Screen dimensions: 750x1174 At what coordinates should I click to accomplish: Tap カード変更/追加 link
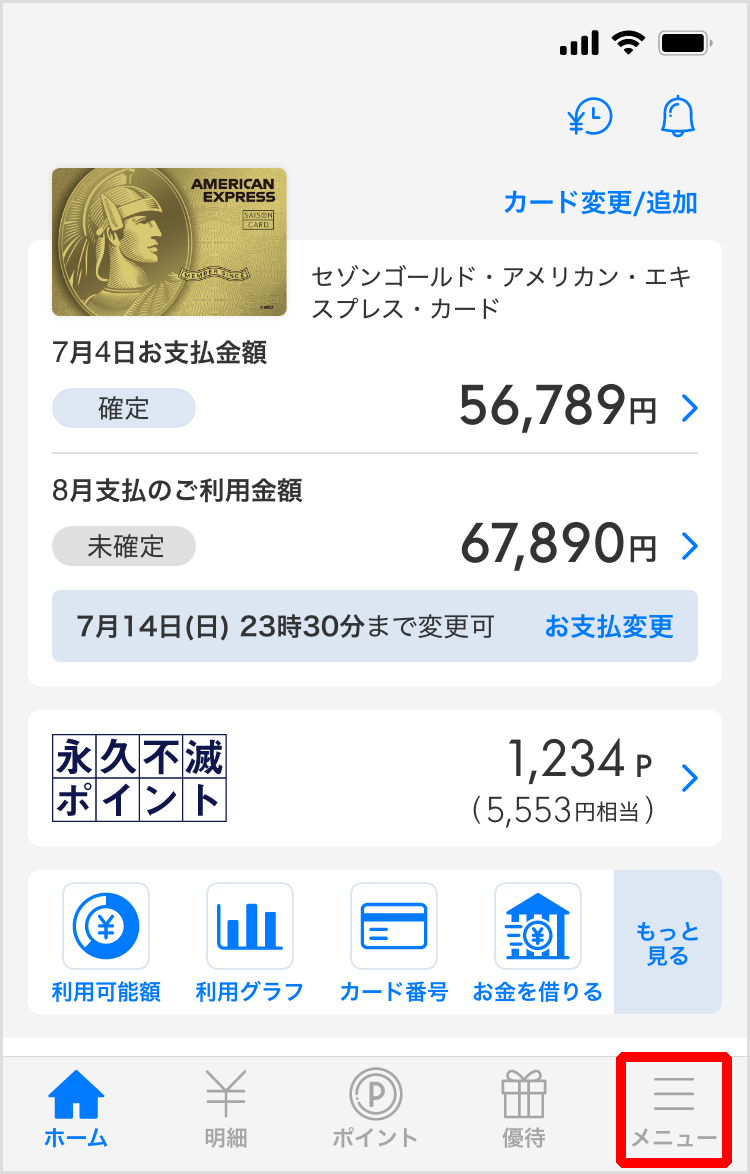point(600,203)
